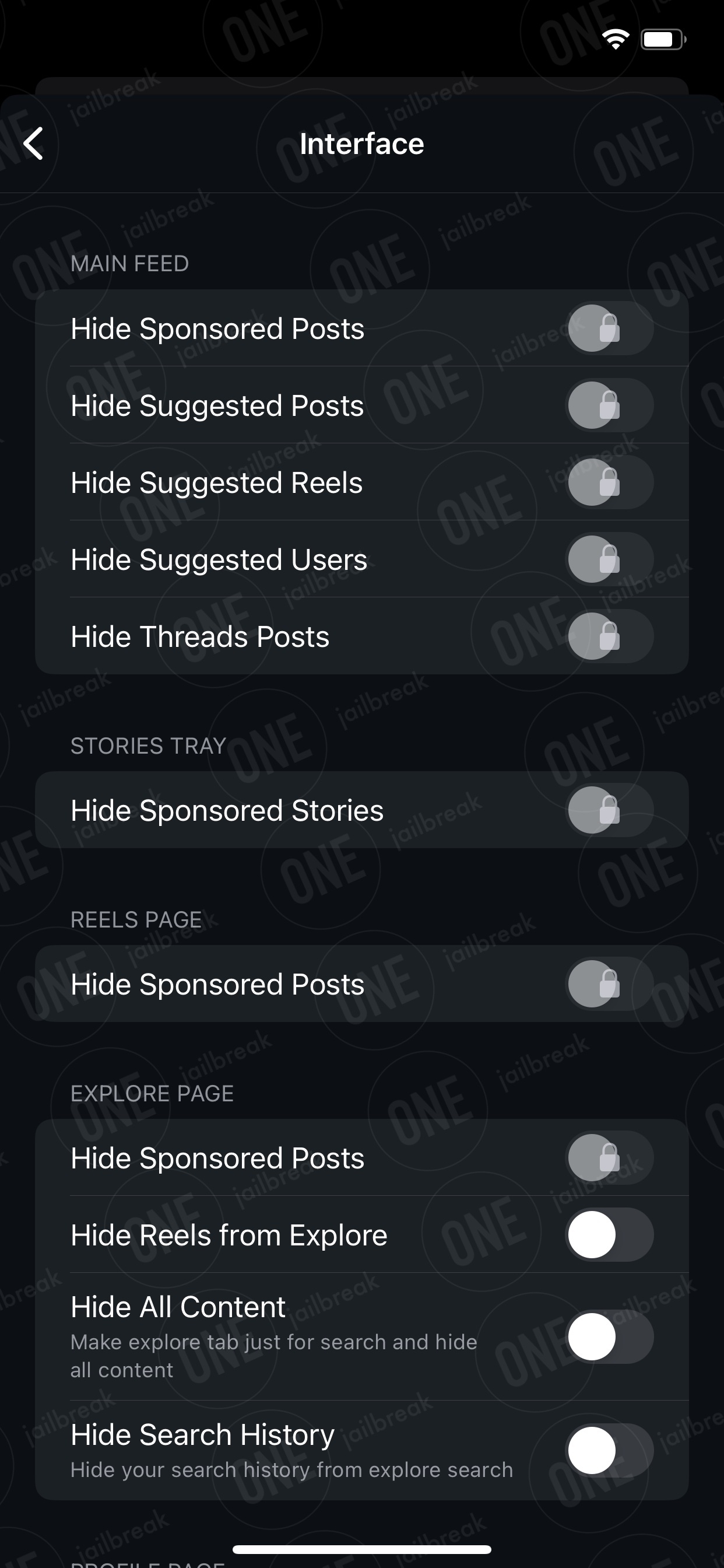The width and height of the screenshot is (724, 1568).
Task: Enable the Hide Search History switch
Action: pyautogui.click(x=610, y=1451)
